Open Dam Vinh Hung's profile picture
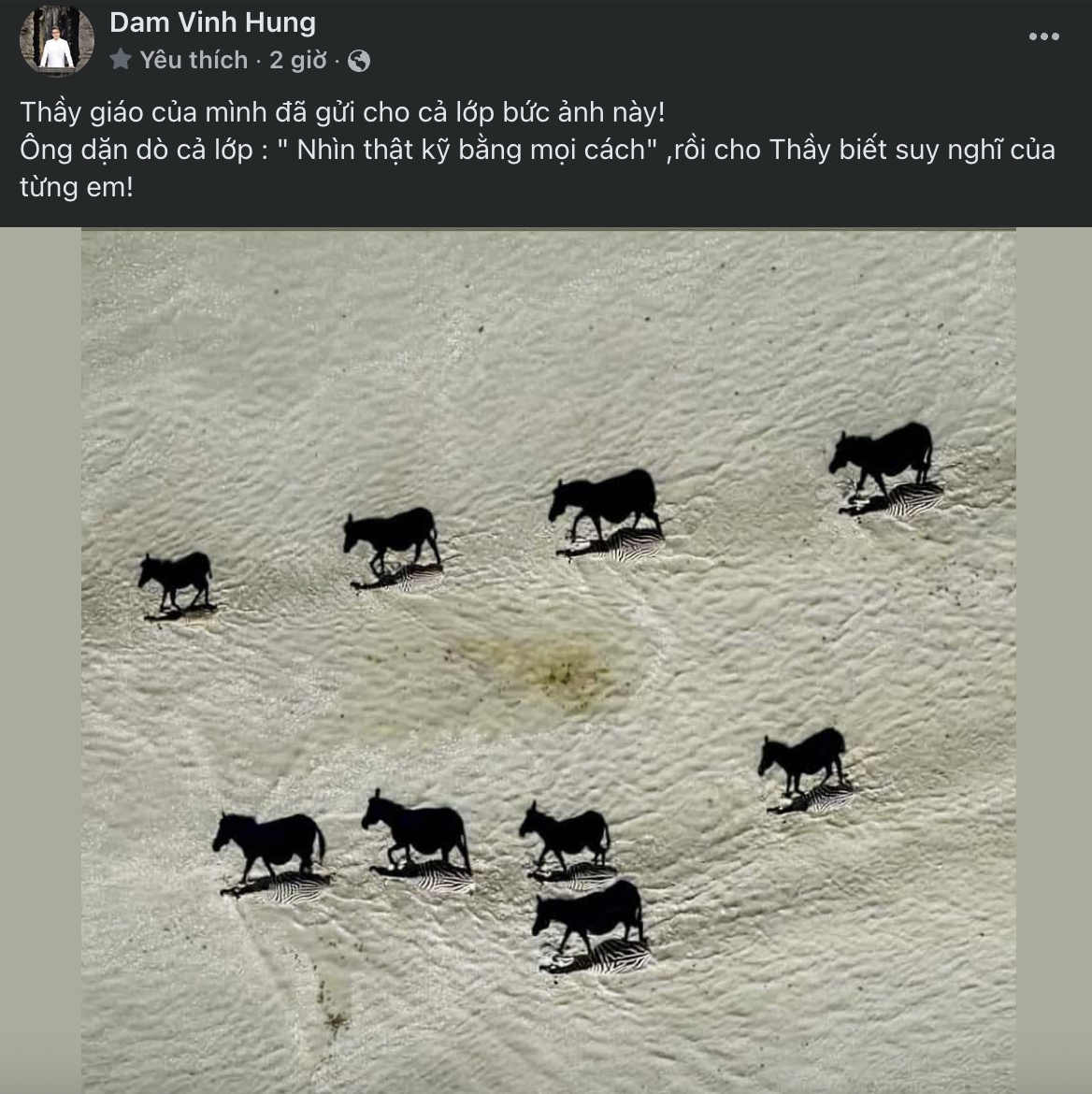 (56, 40)
